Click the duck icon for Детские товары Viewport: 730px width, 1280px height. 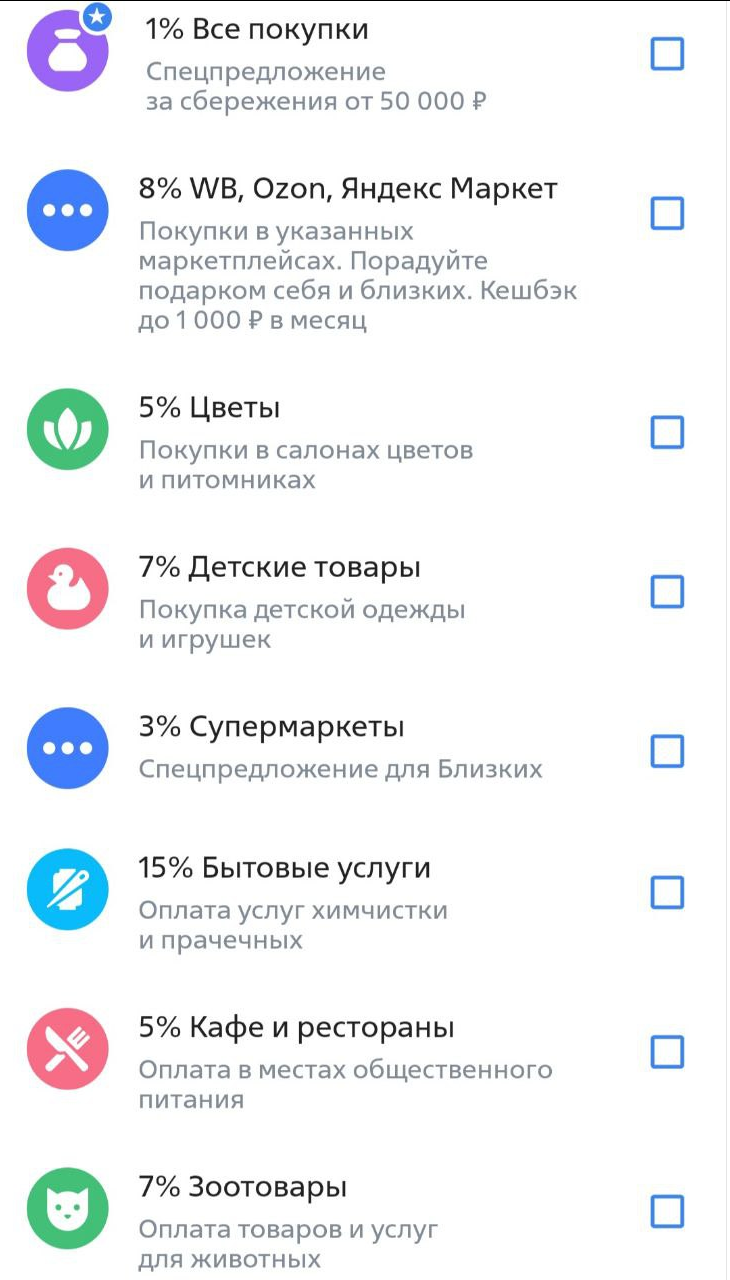pos(67,588)
